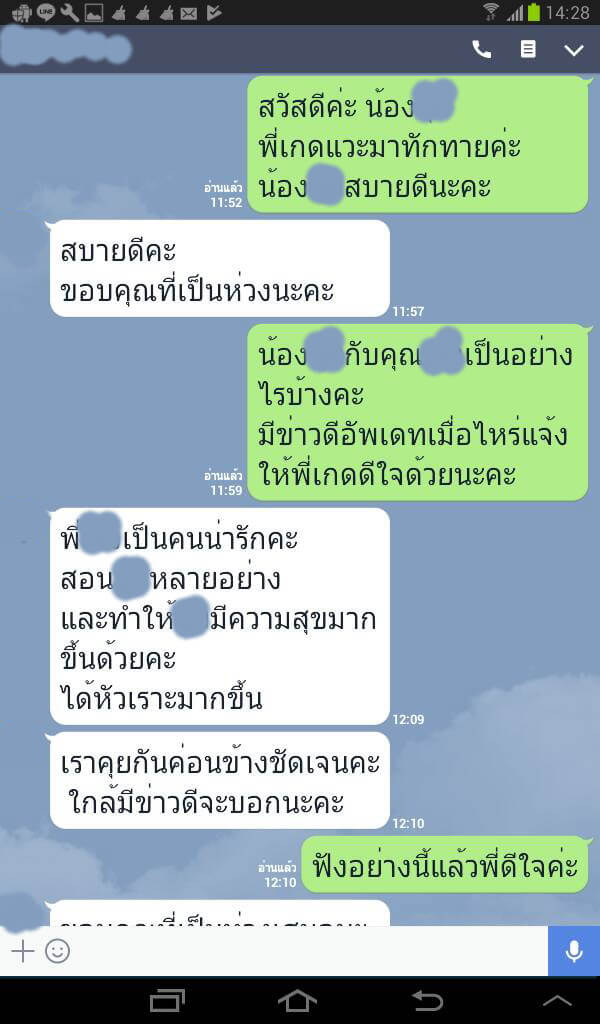The image size is (600, 1024).
Task: Open the recent apps button
Action: pyautogui.click(x=167, y=1000)
